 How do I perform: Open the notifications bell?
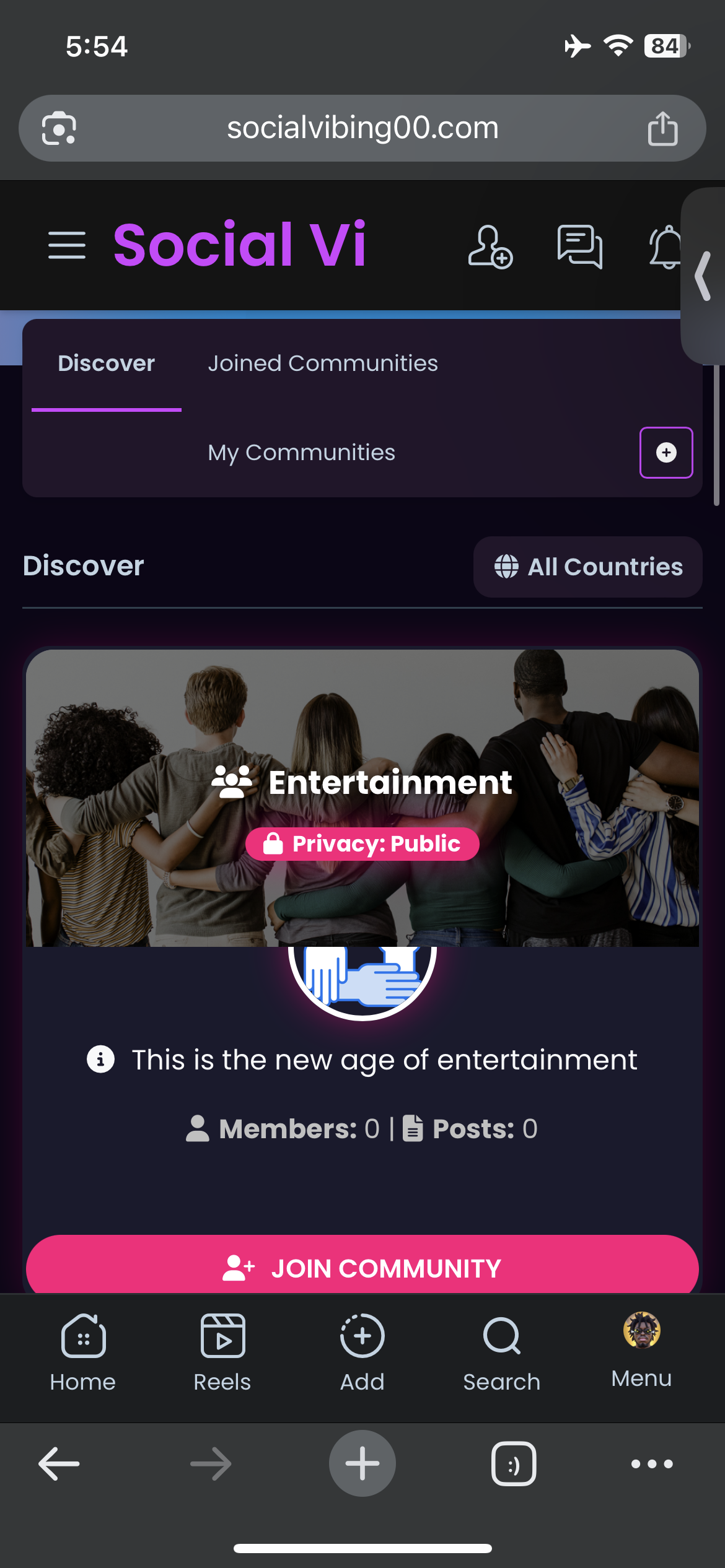click(x=666, y=248)
